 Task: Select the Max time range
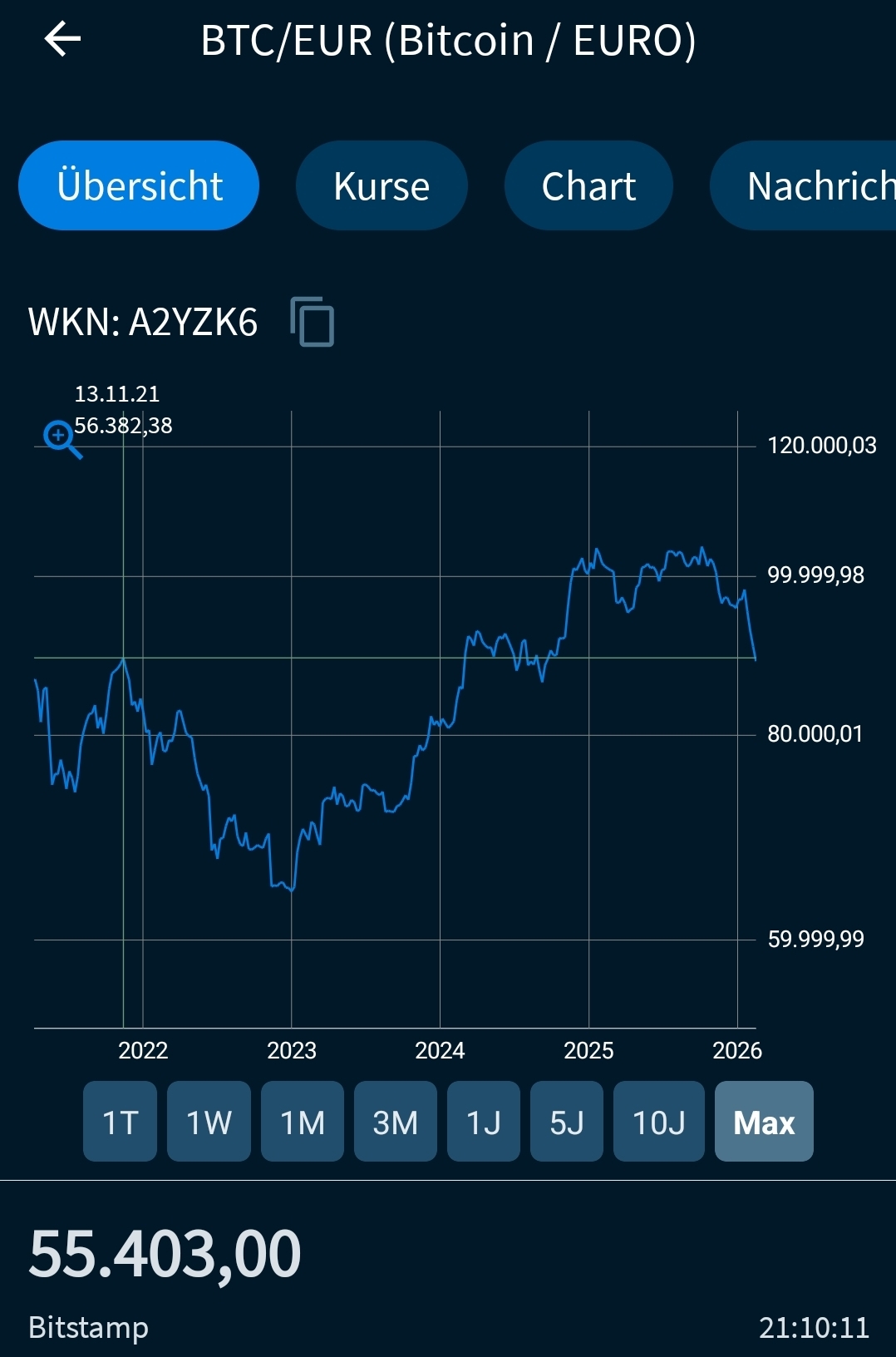(x=764, y=1122)
